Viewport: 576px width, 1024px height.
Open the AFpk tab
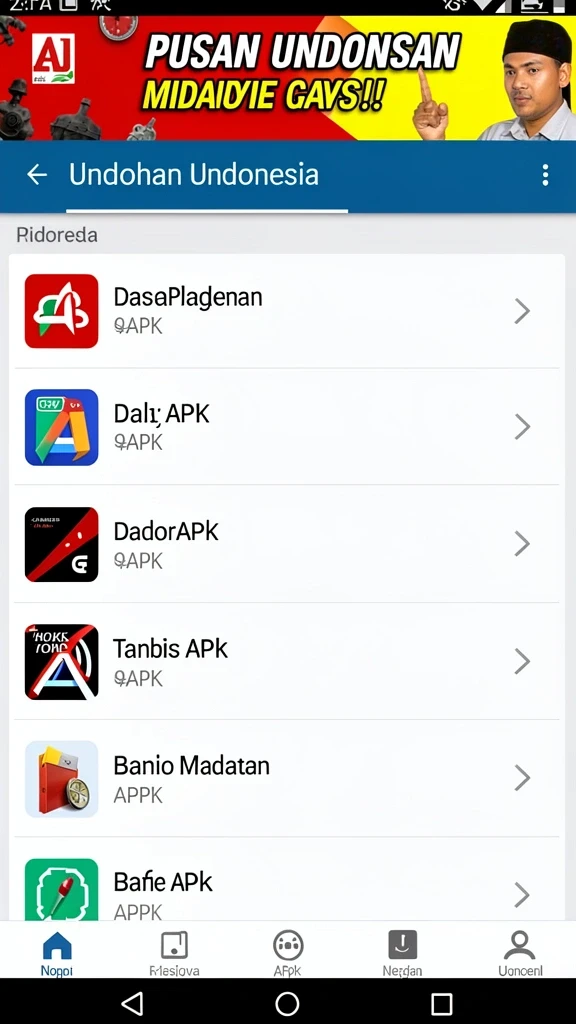tap(287, 952)
